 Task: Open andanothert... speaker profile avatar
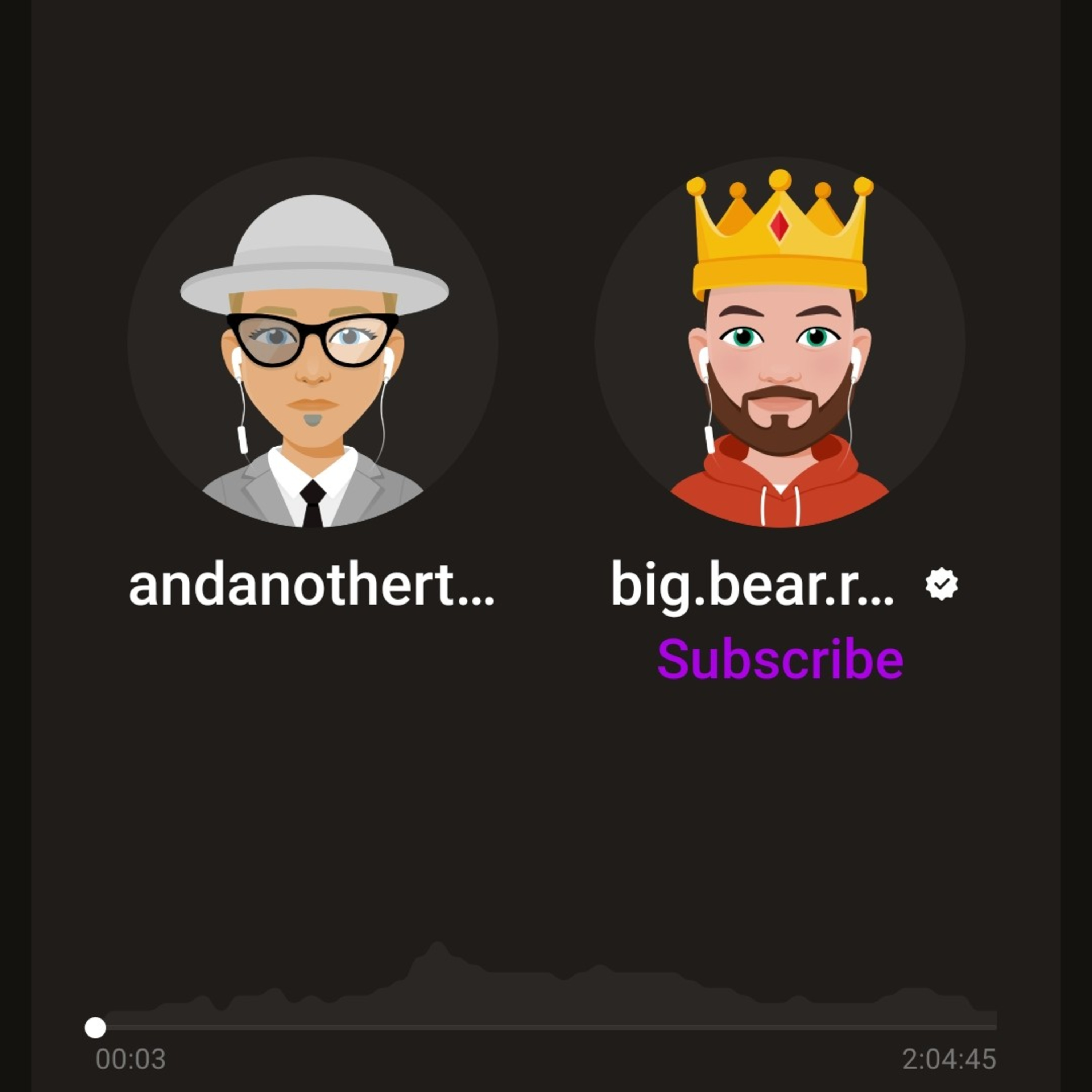[x=313, y=343]
